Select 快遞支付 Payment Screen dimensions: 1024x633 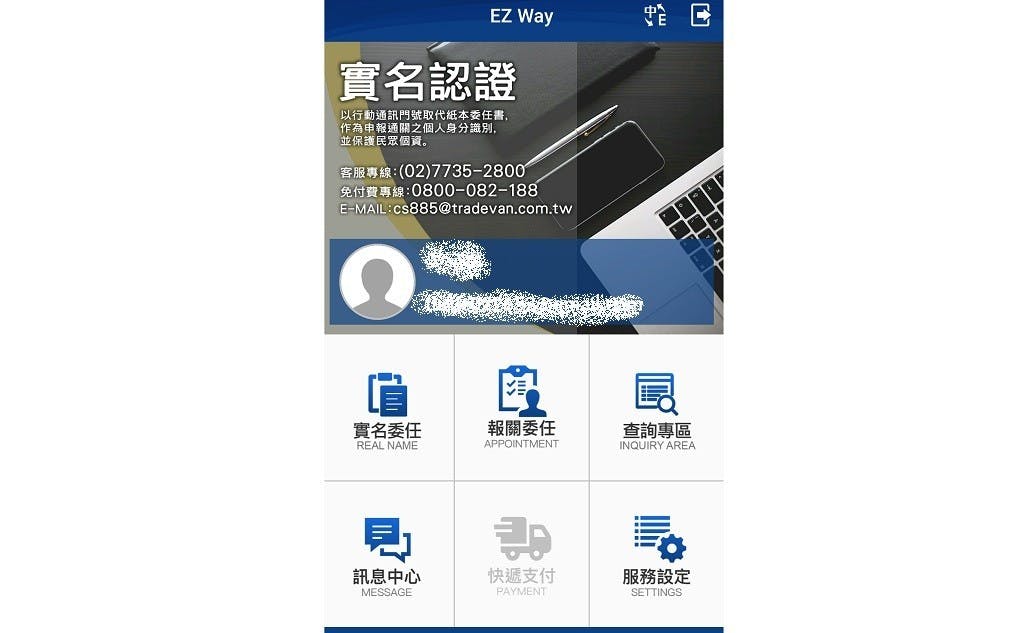coord(521,555)
